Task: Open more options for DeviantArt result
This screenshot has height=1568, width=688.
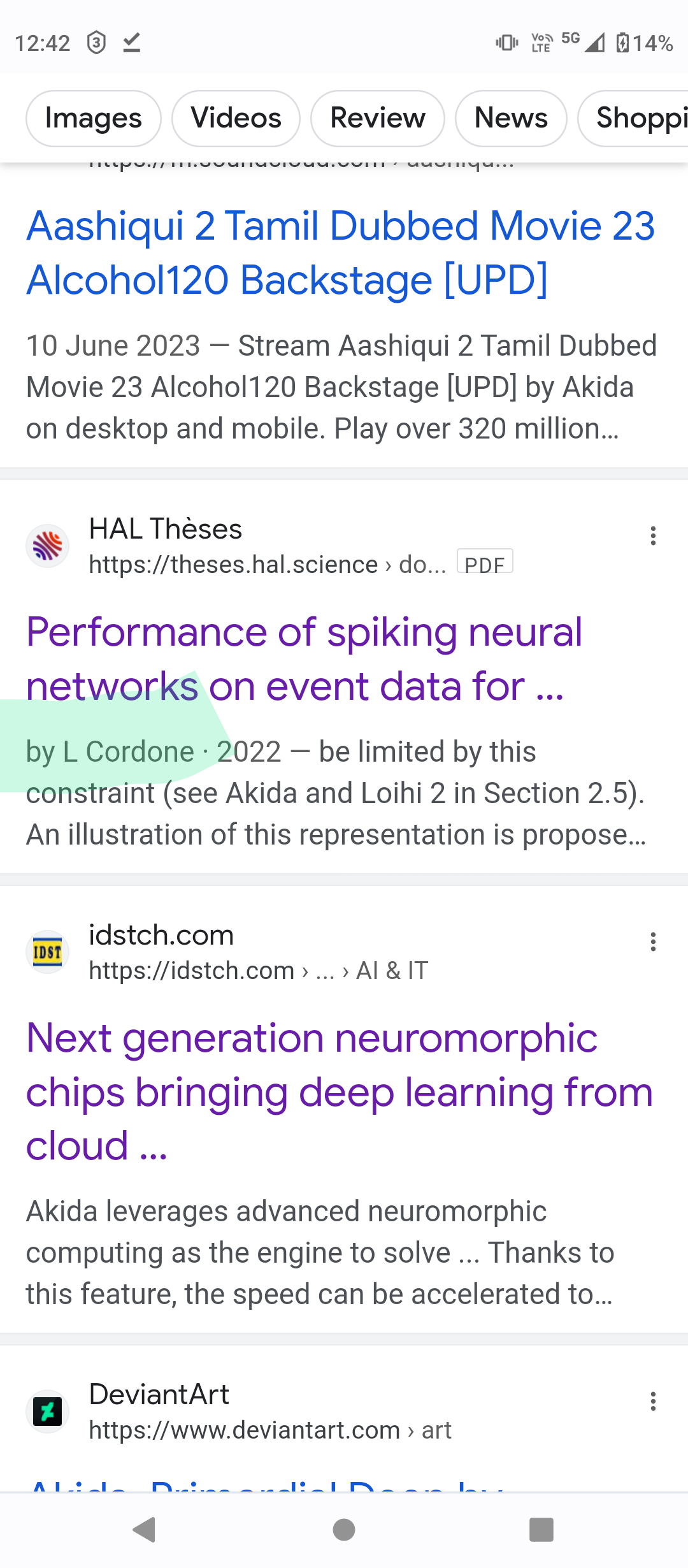Action: [x=653, y=1402]
